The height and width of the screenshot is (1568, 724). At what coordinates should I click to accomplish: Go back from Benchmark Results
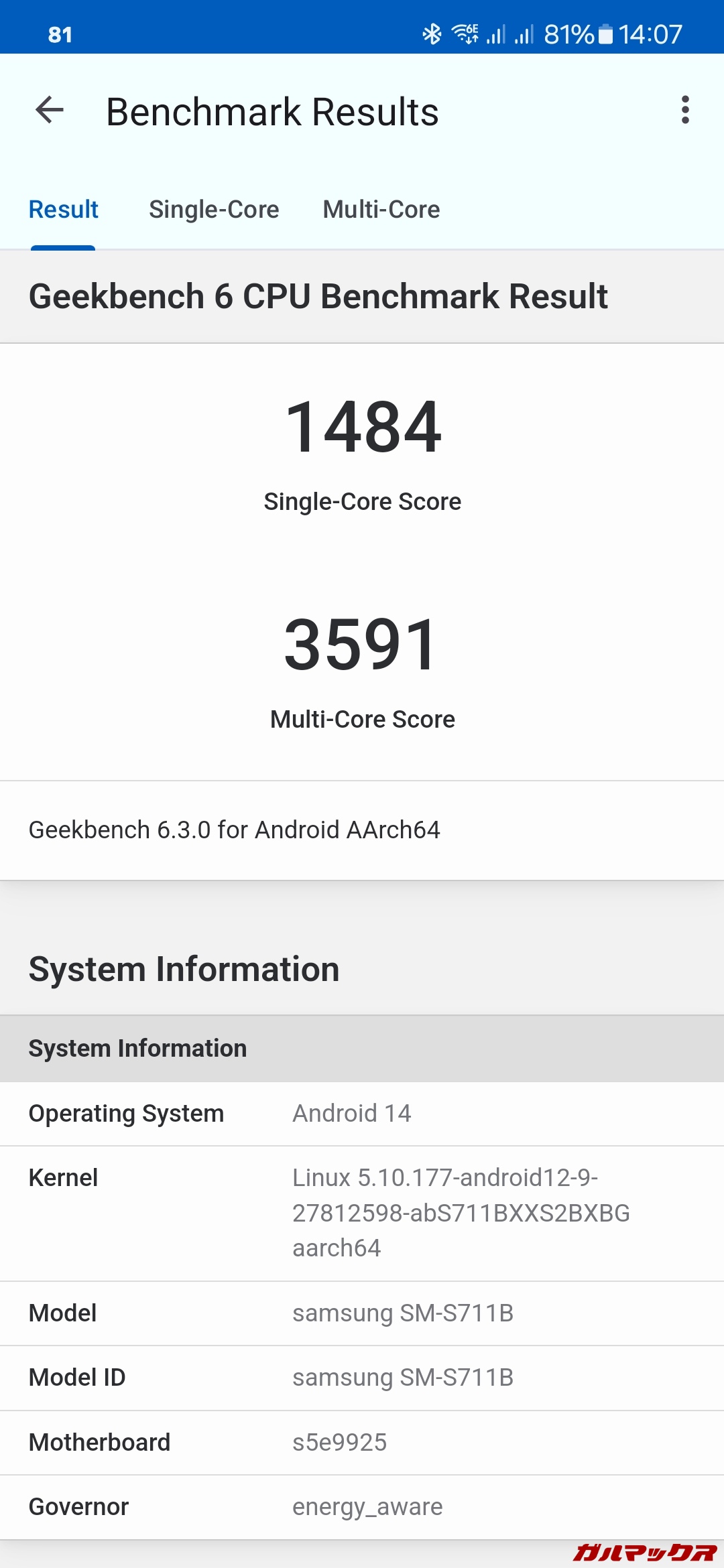point(50,110)
